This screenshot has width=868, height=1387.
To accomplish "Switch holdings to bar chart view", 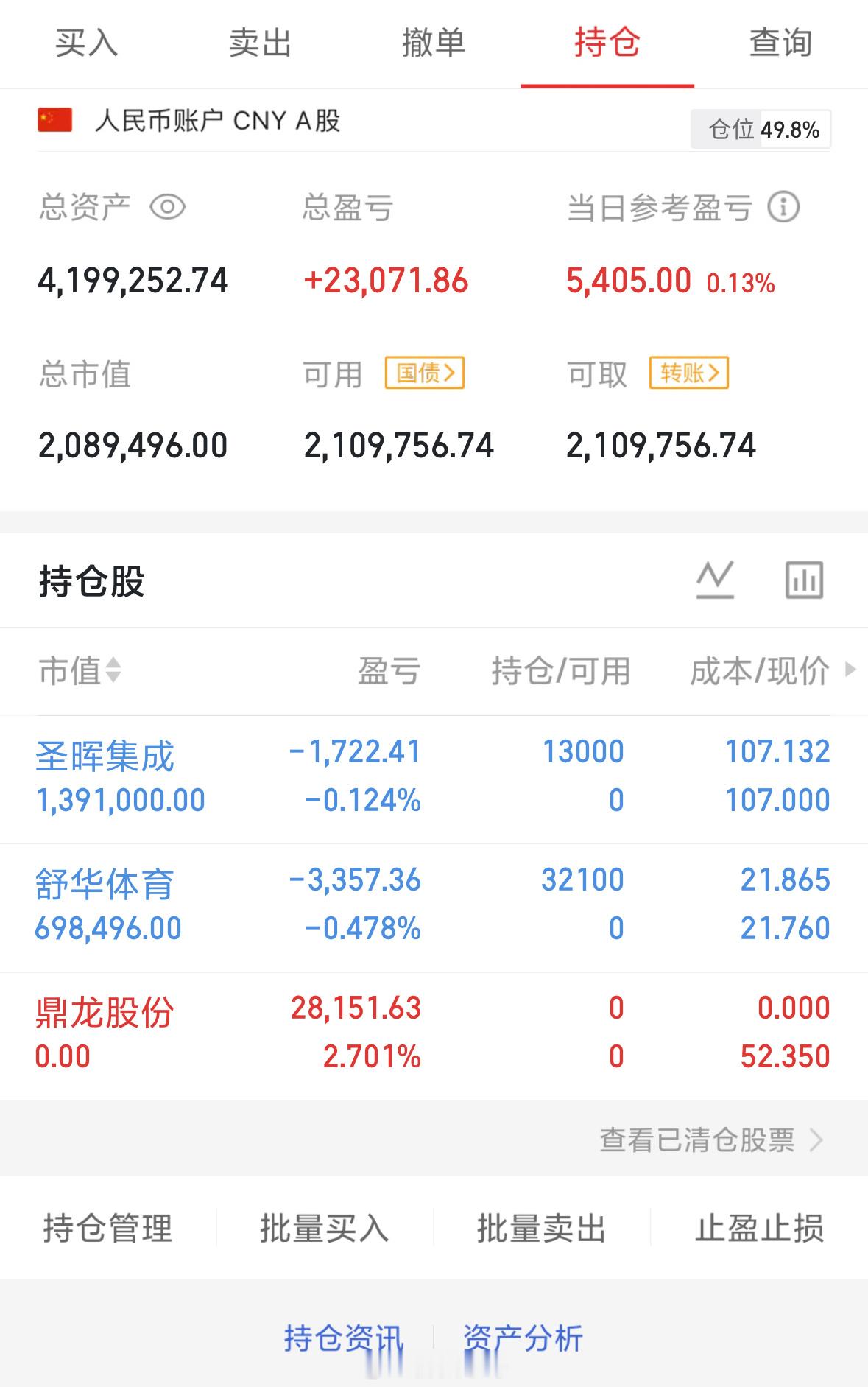I will [x=804, y=579].
